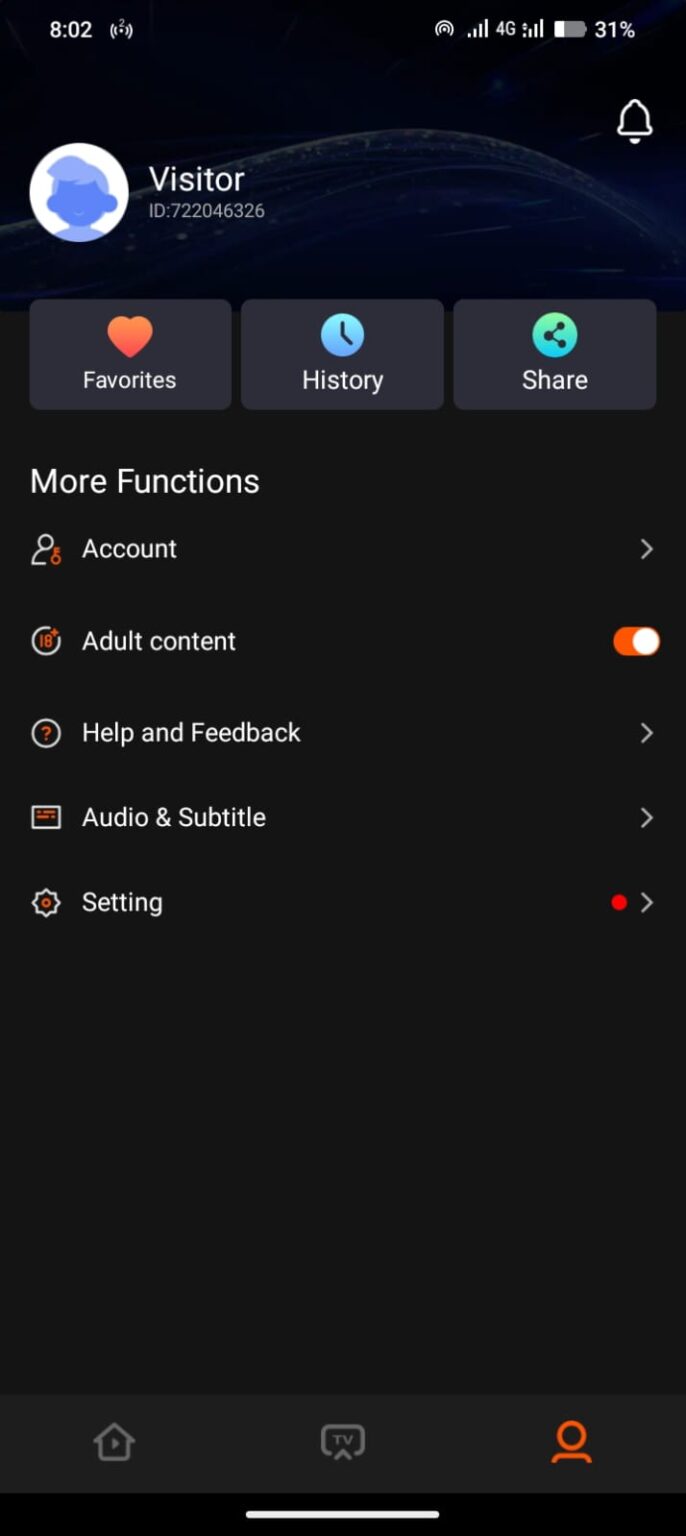Open Help and Feedback

coord(343,733)
